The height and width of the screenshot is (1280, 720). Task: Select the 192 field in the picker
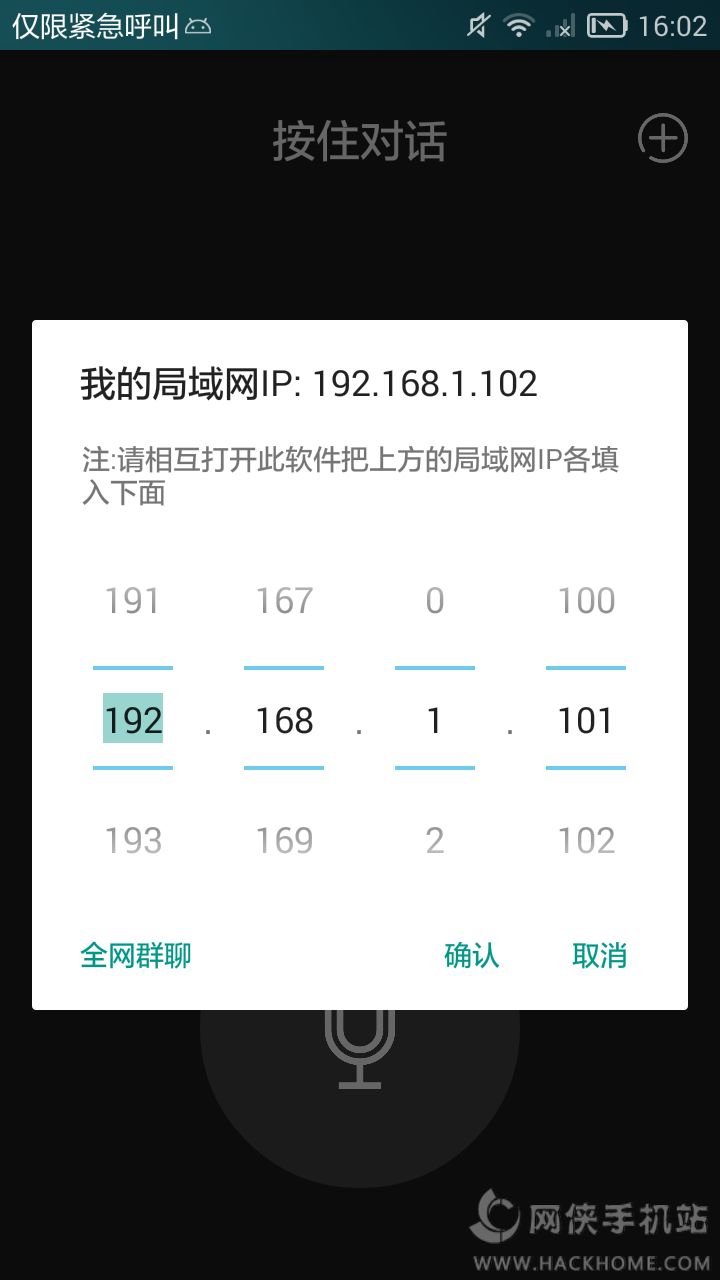point(133,720)
